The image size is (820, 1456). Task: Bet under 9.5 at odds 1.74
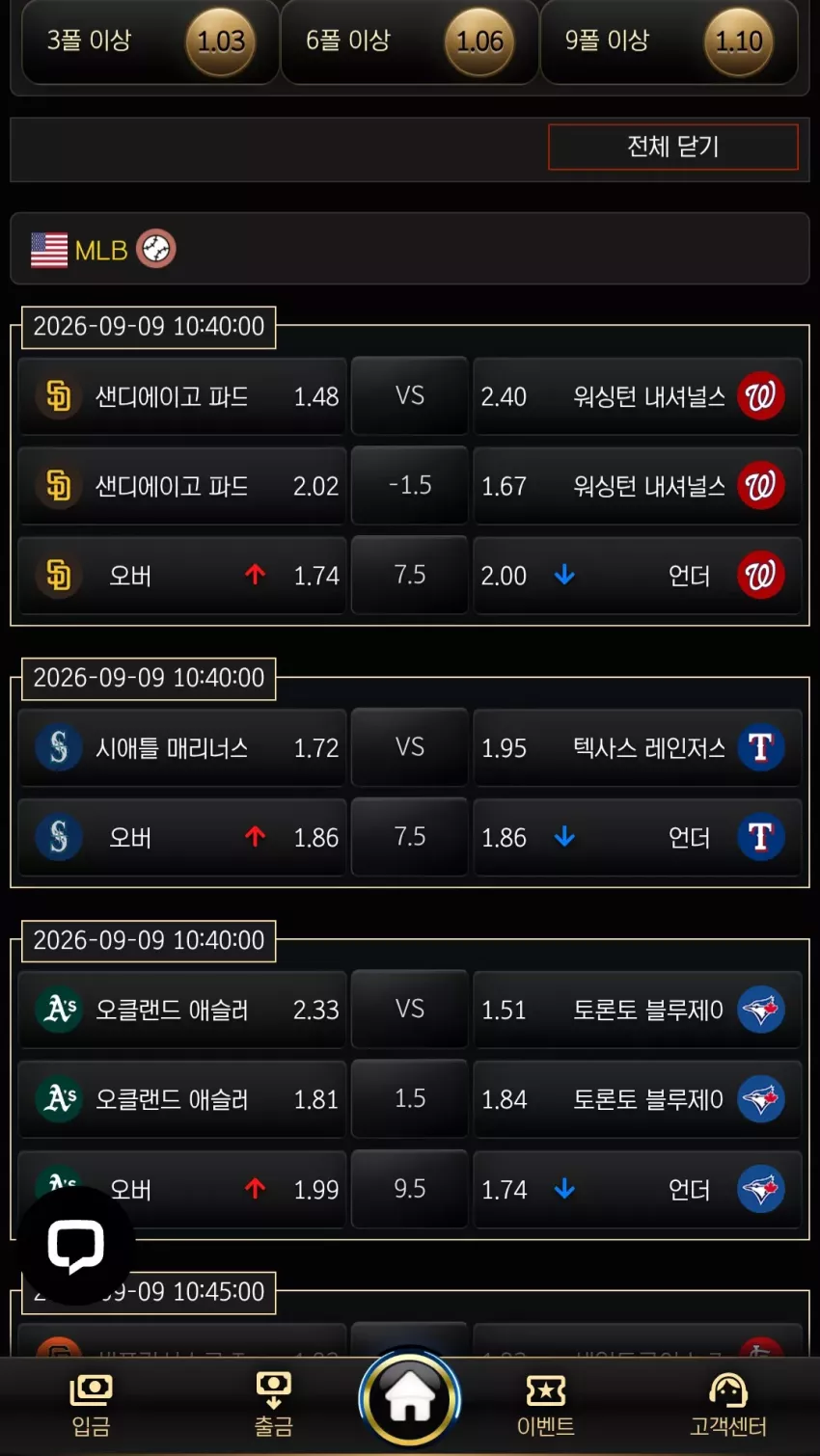pos(637,1189)
